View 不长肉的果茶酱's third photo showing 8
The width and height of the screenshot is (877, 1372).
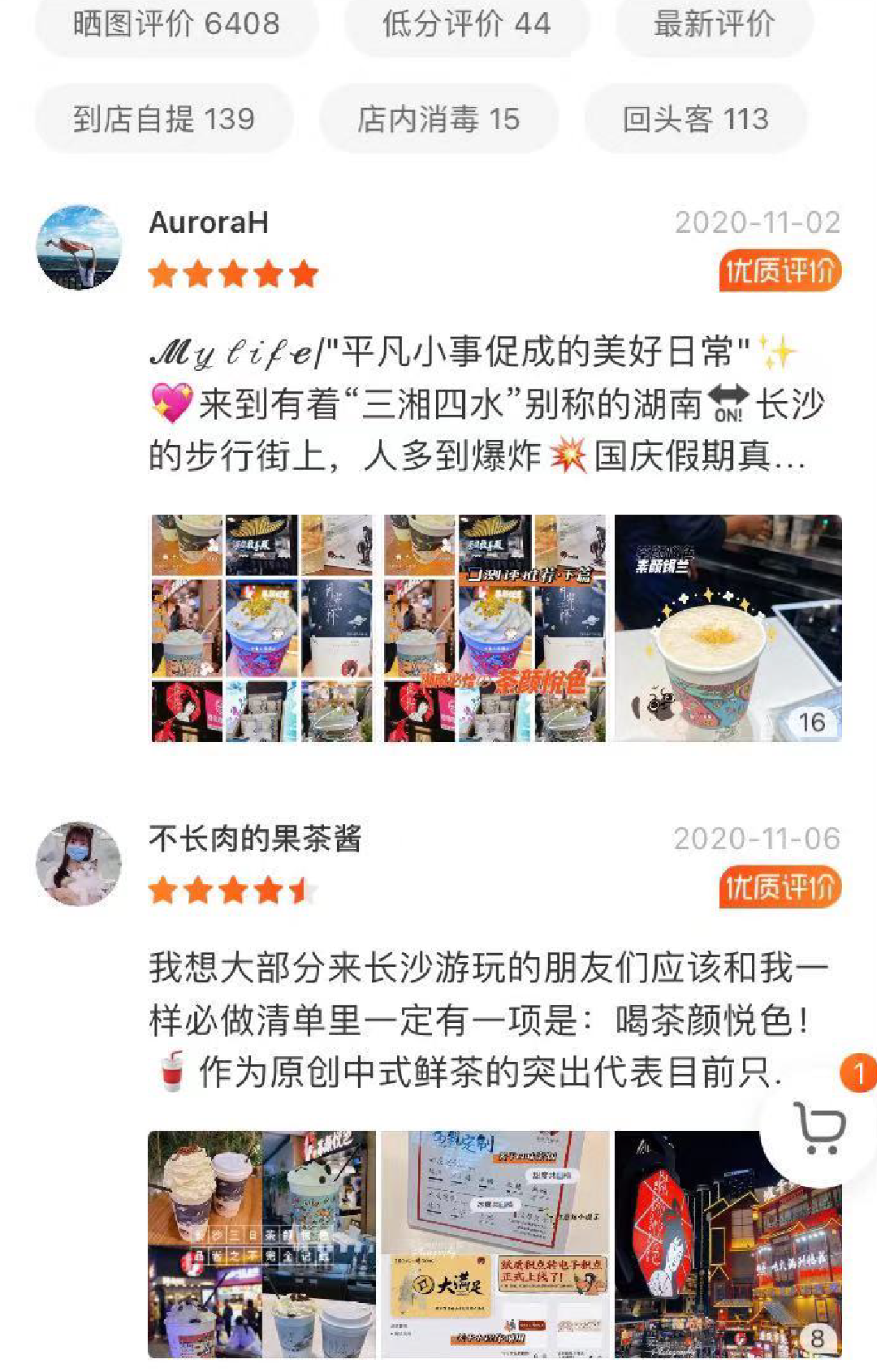coord(728,1244)
